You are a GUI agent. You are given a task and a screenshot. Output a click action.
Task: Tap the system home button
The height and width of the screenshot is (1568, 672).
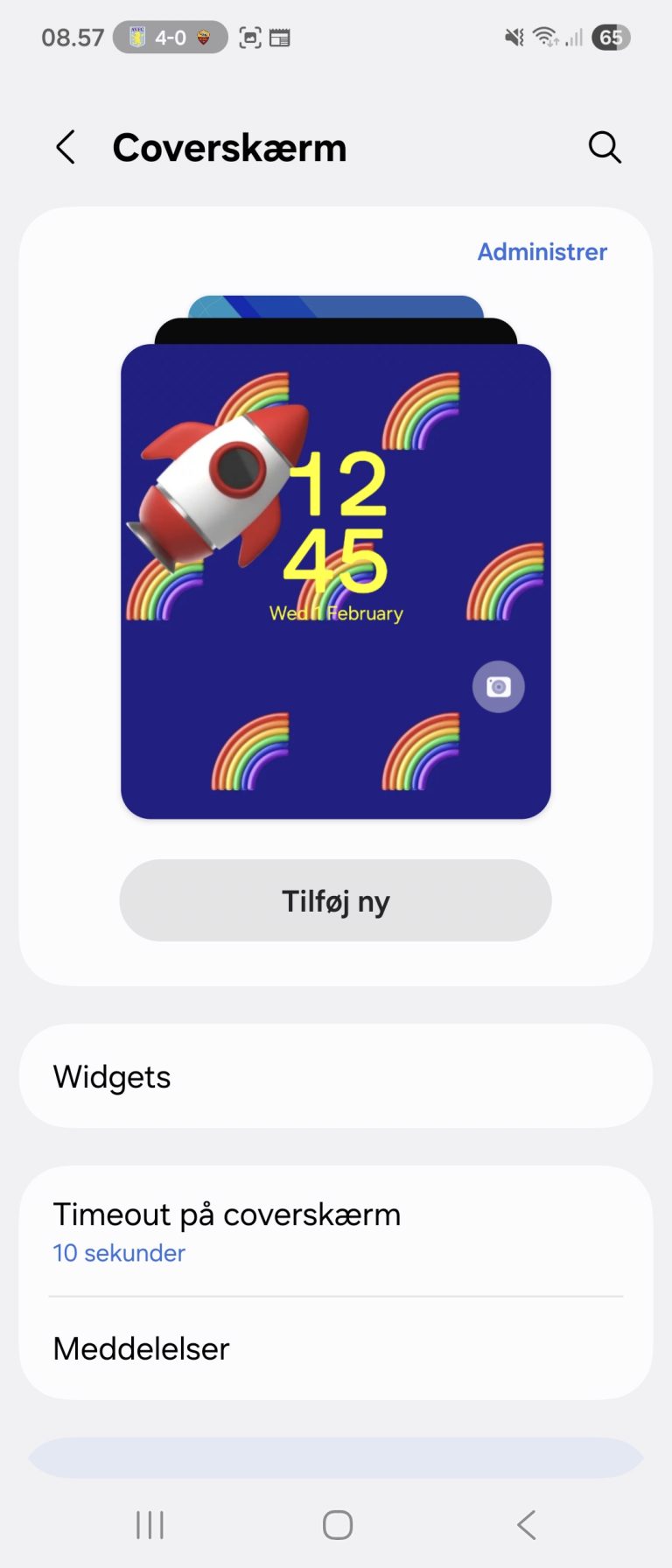pyautogui.click(x=337, y=1525)
